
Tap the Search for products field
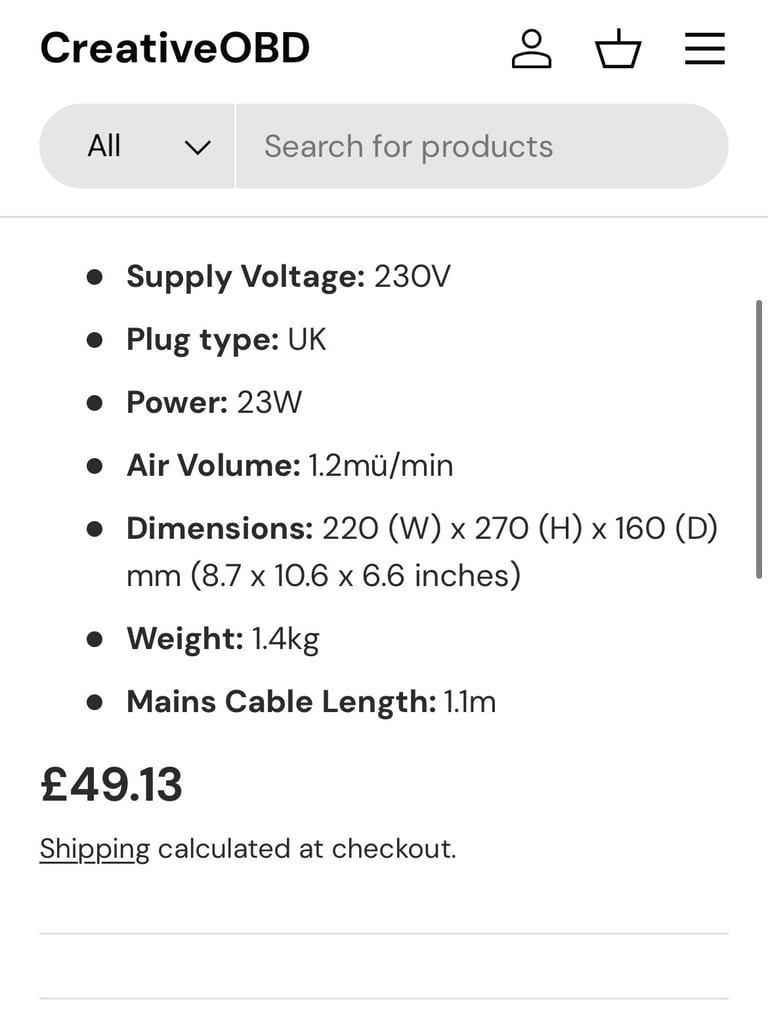point(480,147)
